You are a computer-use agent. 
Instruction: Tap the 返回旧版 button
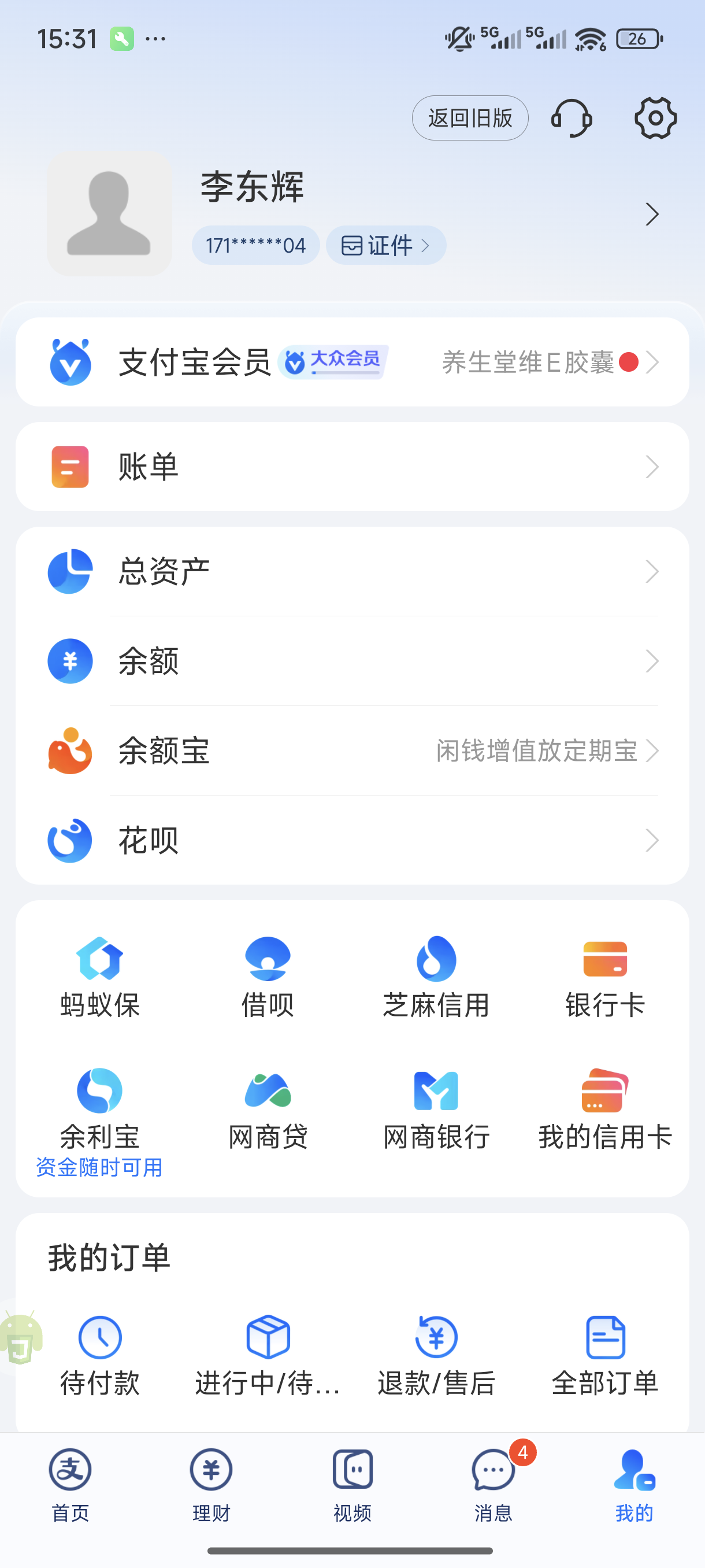coord(470,118)
